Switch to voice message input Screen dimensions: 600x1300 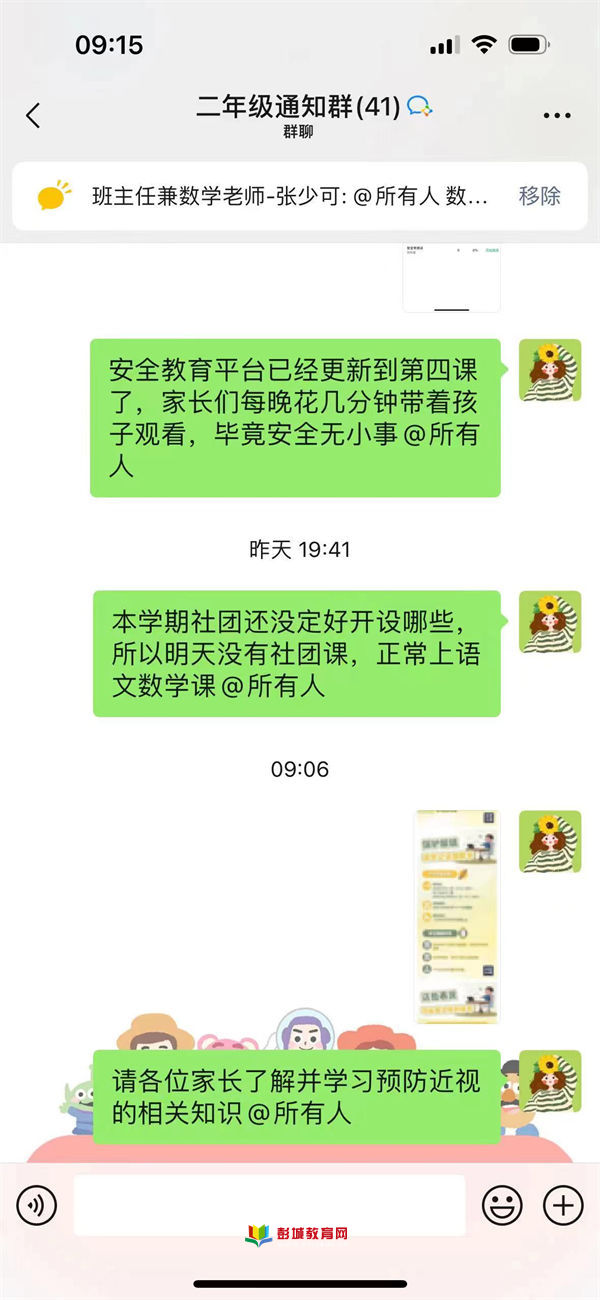click(37, 1205)
